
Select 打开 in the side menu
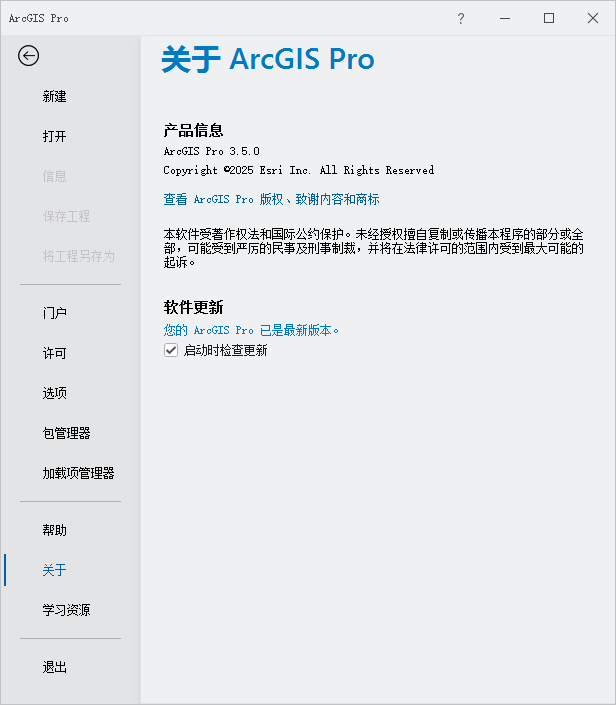pos(54,137)
